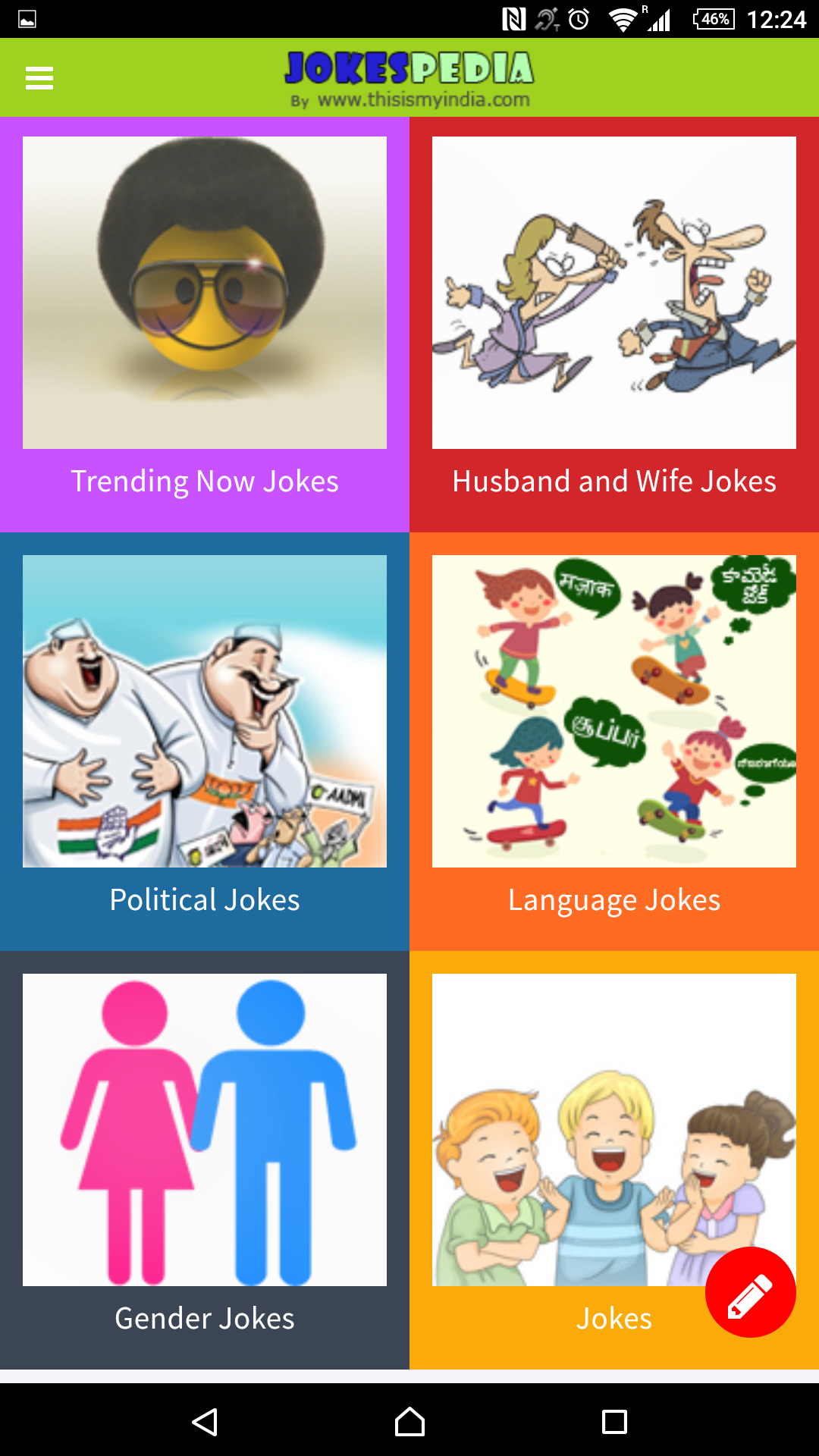819x1456 pixels.
Task: Open Trending Now Jokes category
Action: pos(205,325)
